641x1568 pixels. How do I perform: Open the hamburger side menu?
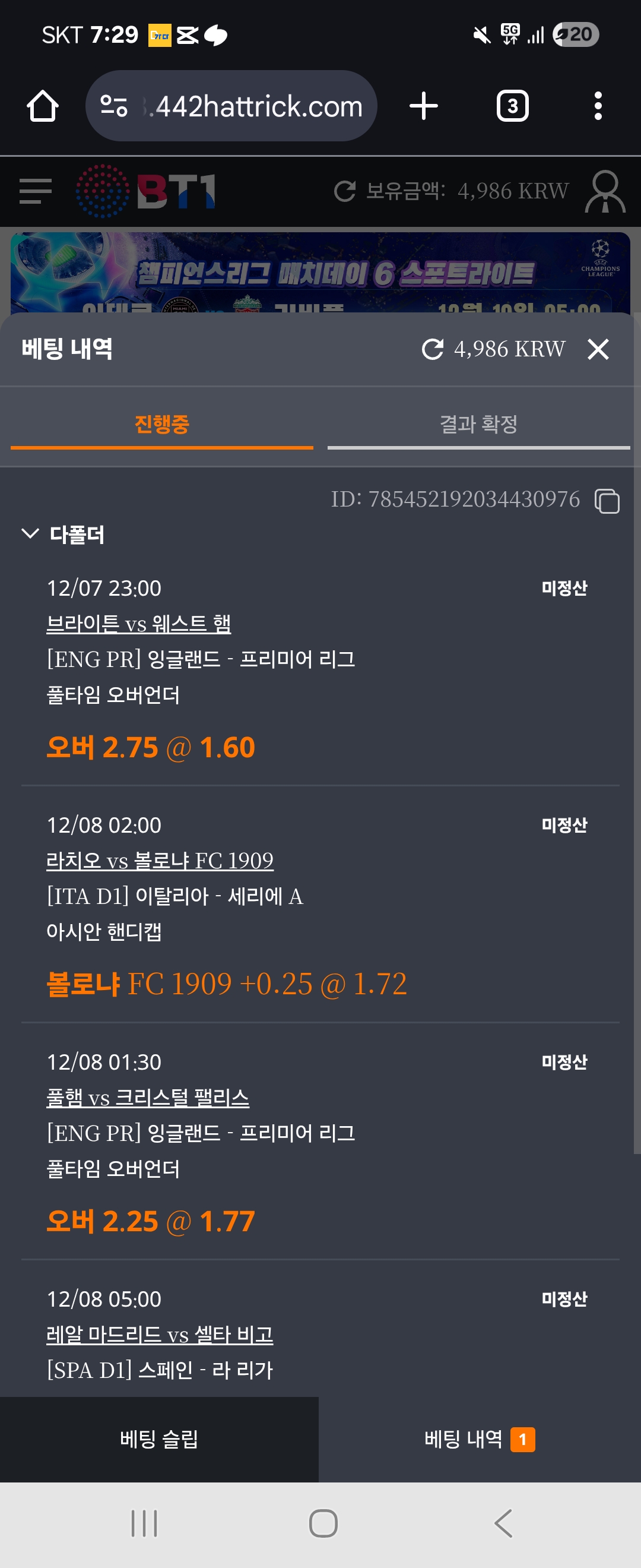(x=35, y=191)
